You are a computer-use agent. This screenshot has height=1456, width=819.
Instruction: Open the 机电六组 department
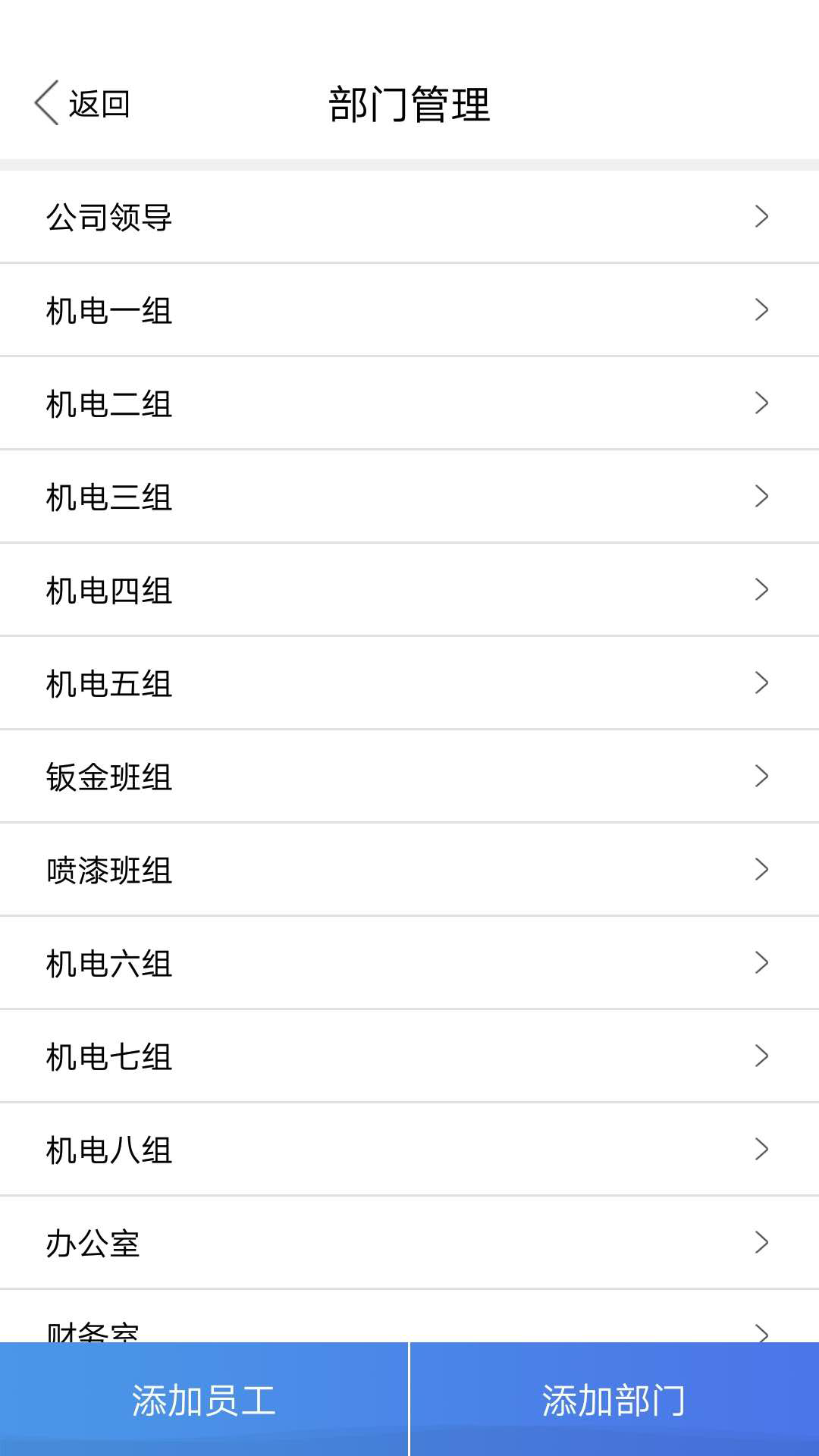pyautogui.click(x=409, y=963)
